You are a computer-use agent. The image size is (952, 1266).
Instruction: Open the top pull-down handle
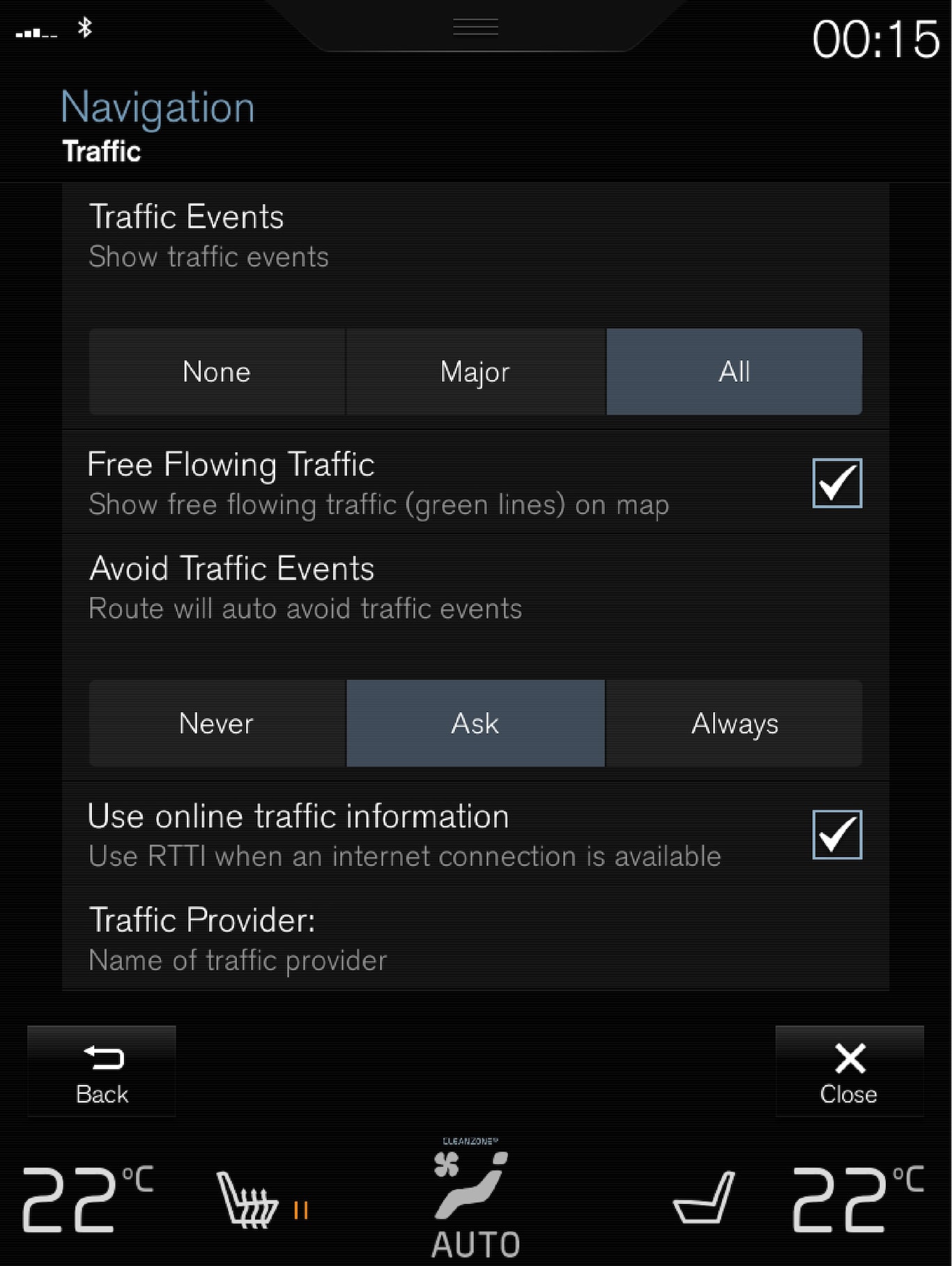475,27
